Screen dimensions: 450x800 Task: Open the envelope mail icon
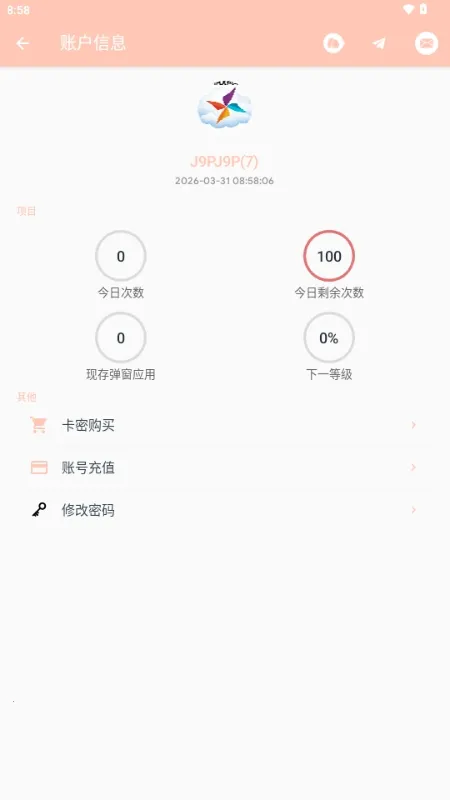tap(427, 43)
